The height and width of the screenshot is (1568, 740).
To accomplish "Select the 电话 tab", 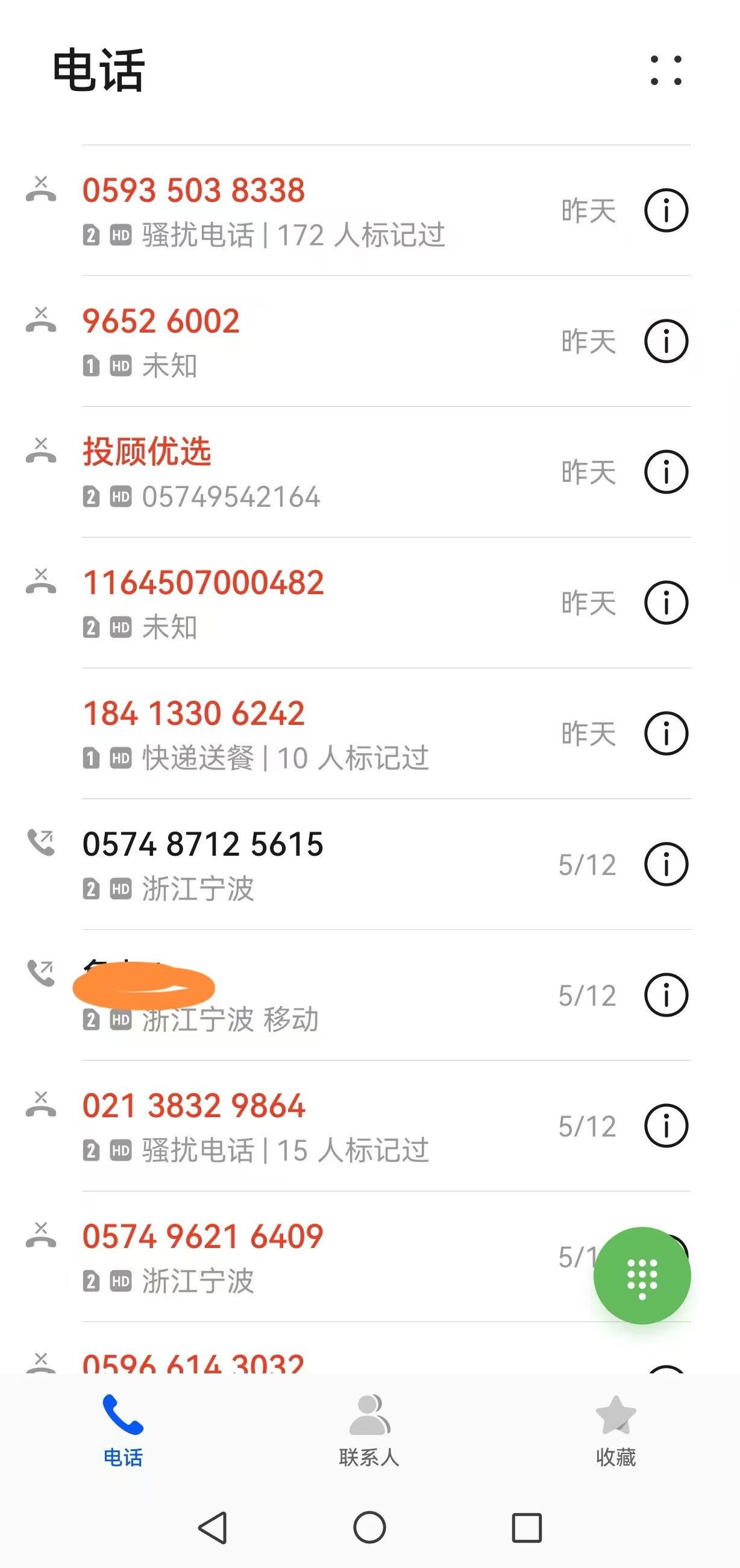I will 123,1431.
